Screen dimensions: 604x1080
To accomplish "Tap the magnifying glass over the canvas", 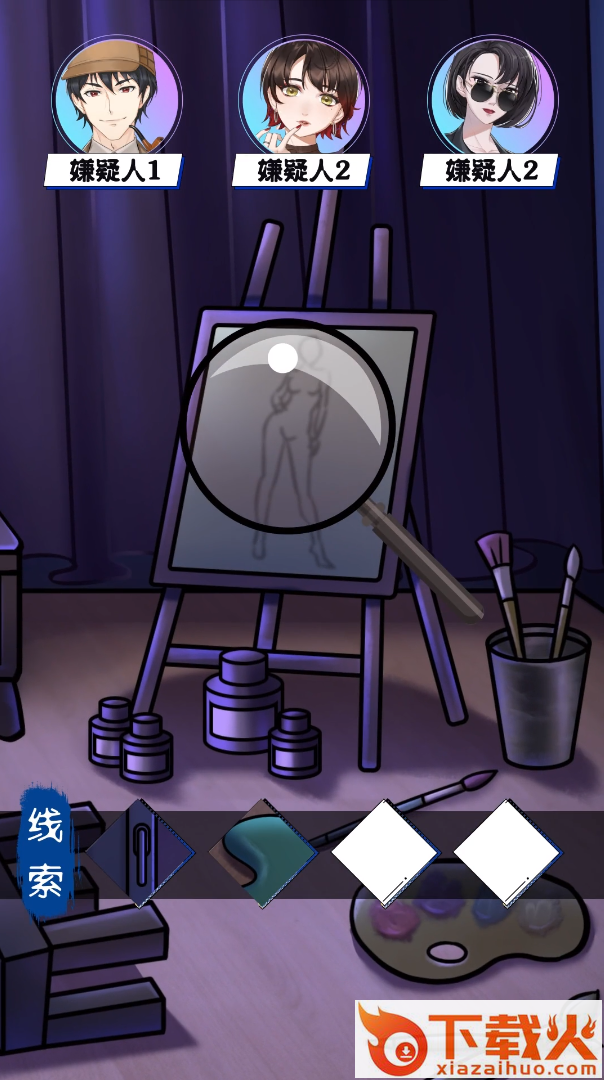I will coord(288,426).
